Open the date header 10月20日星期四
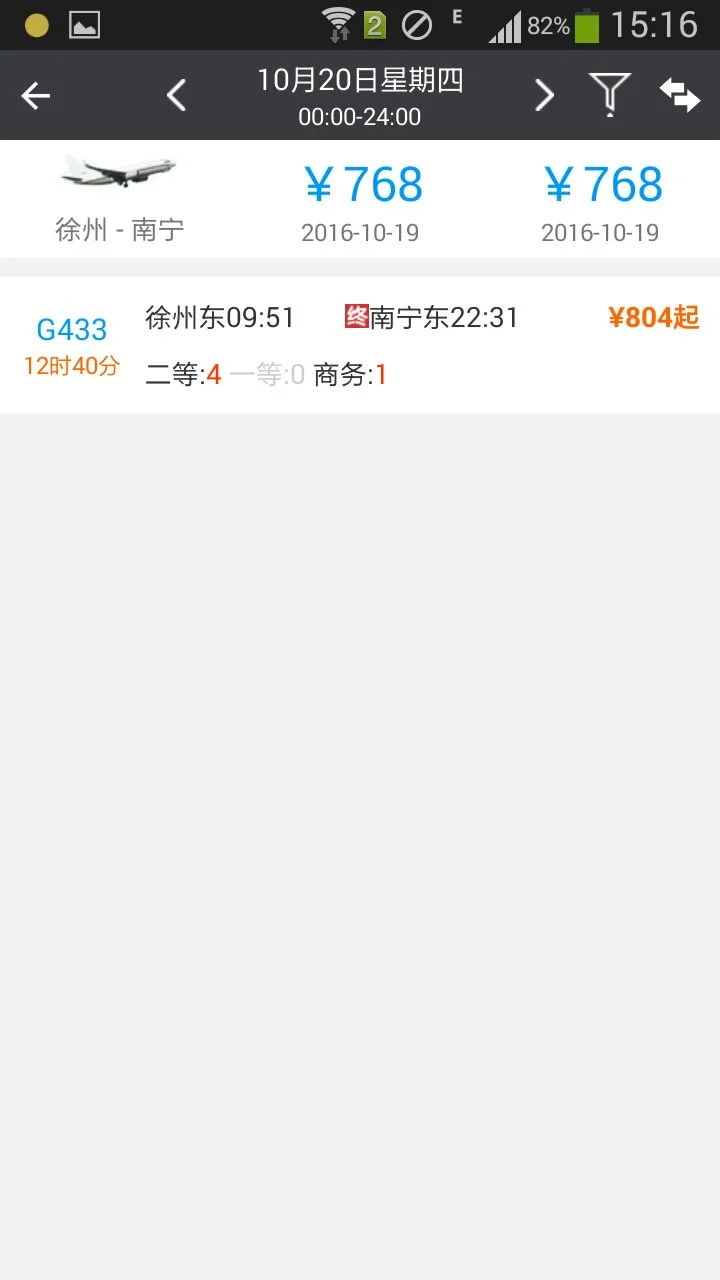The image size is (720, 1280). pyautogui.click(x=360, y=80)
